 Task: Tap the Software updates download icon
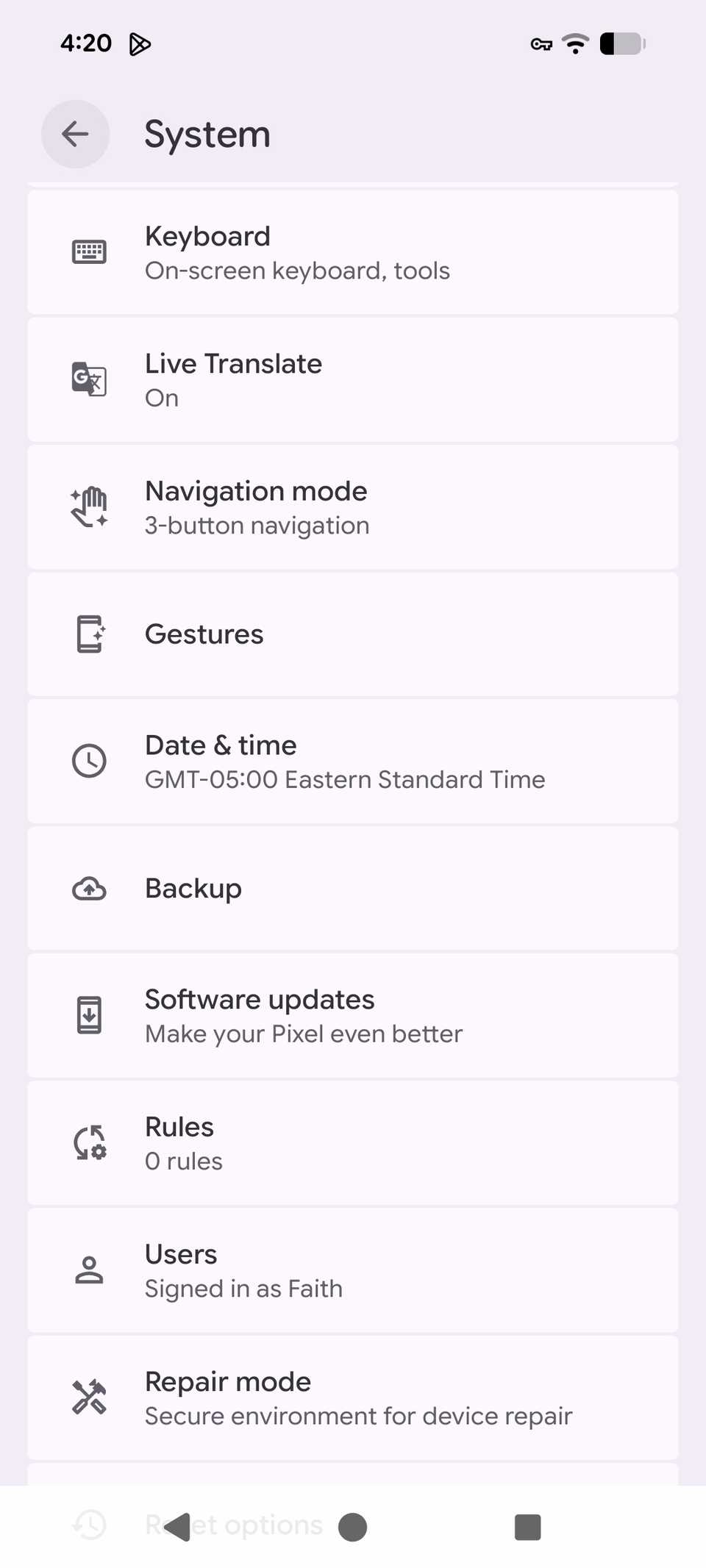click(x=89, y=1015)
